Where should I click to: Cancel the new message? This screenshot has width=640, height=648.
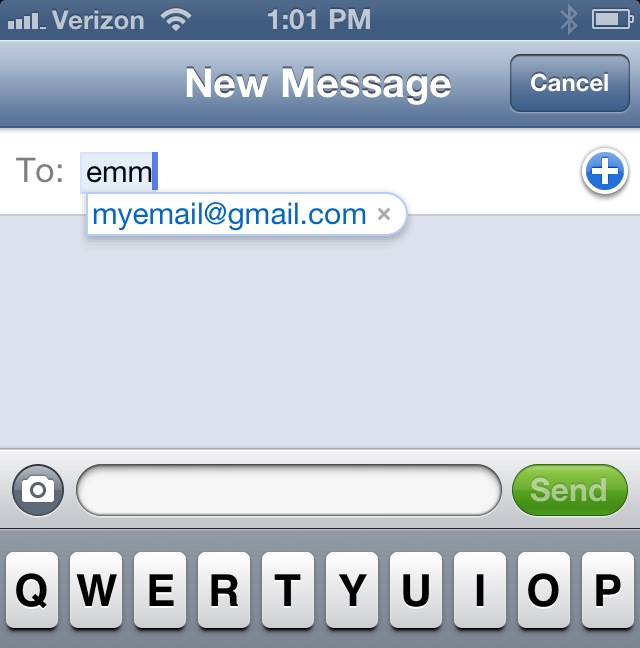tap(569, 83)
